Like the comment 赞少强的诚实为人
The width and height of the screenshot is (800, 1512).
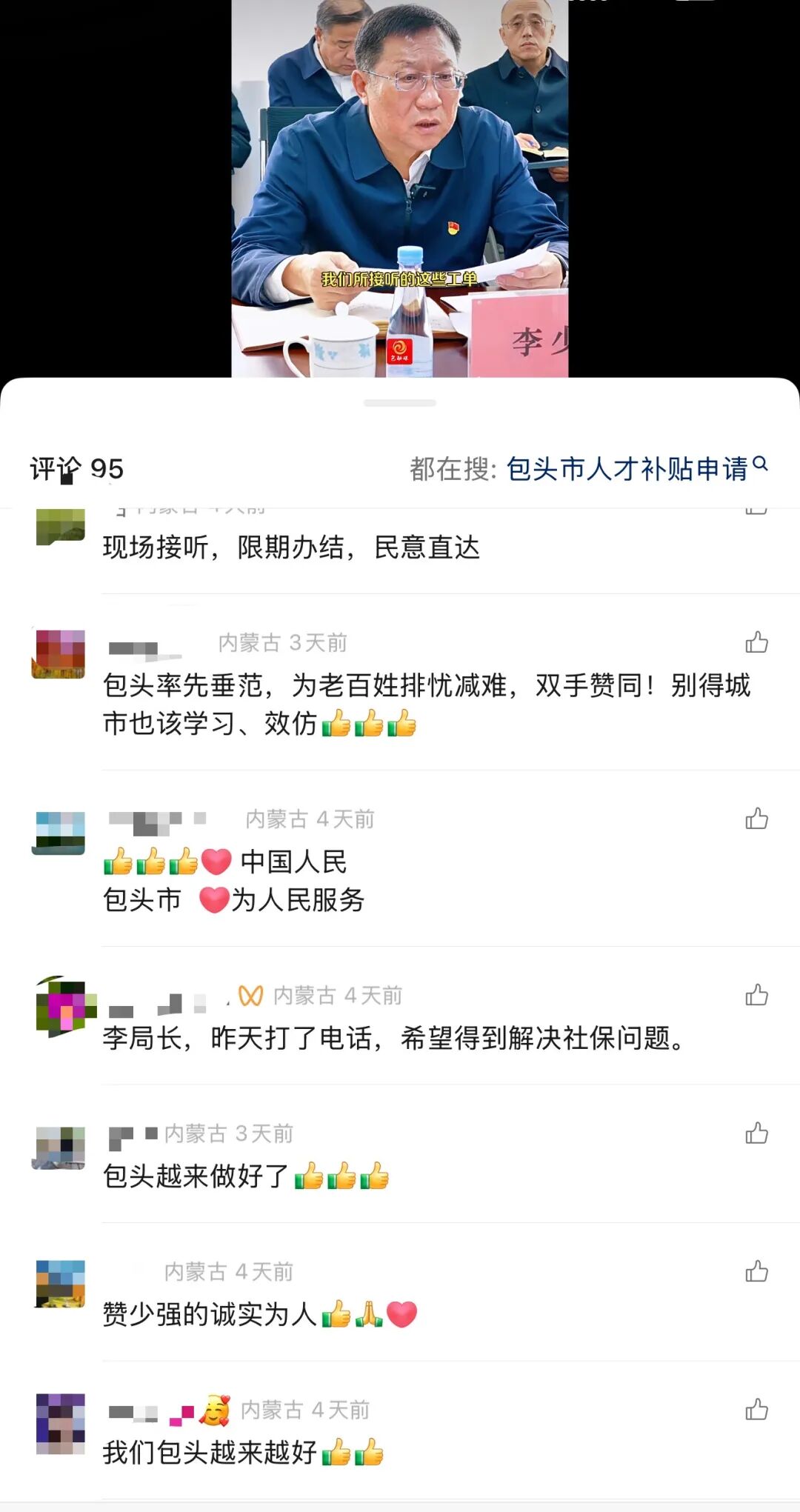coord(756,1272)
